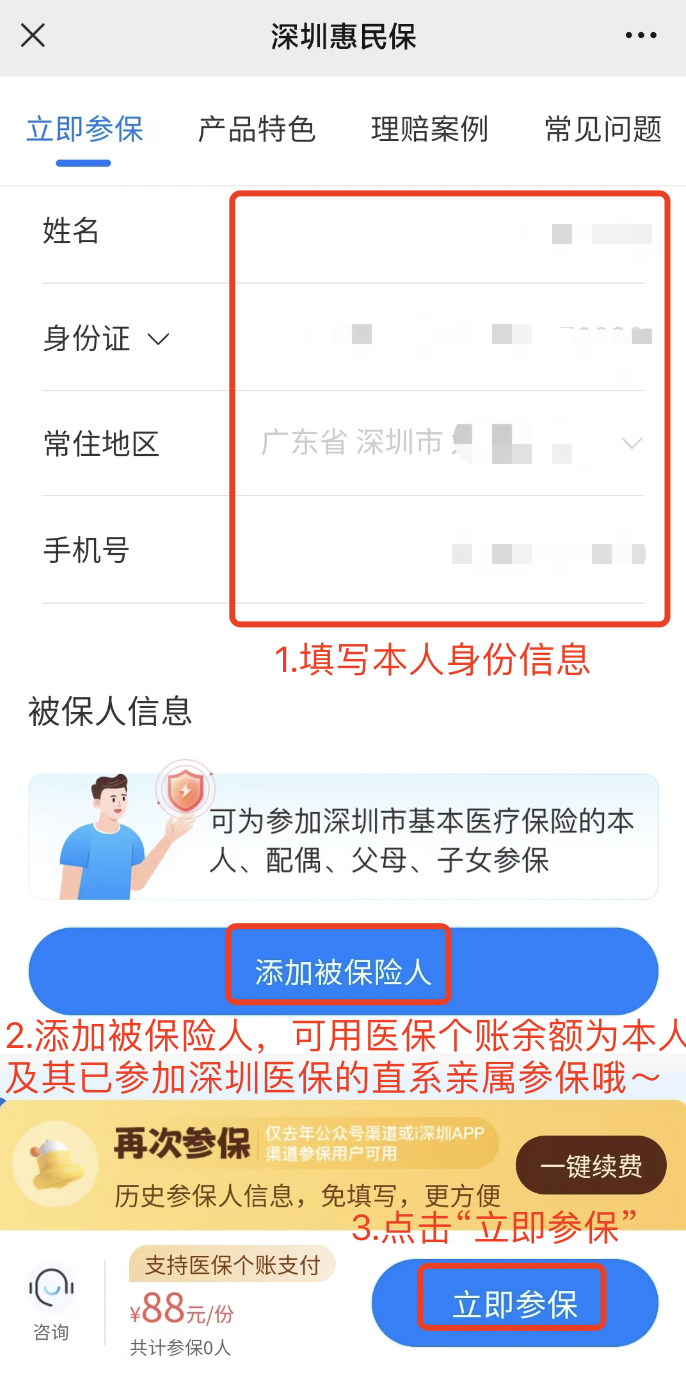The image size is (686, 1392).
Task: Switch to the 产品特色 tab
Action: coord(256,129)
